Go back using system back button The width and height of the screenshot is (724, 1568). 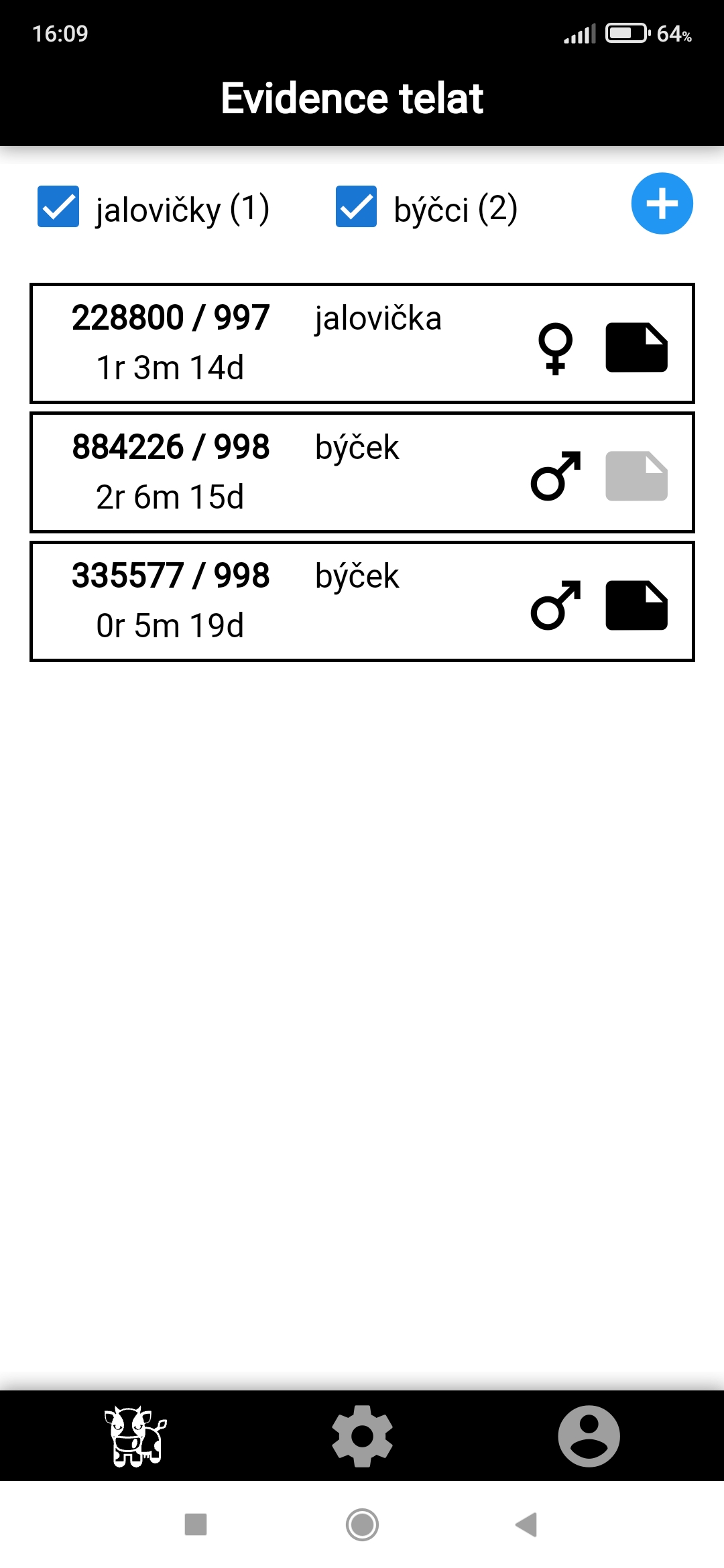coord(527,1524)
